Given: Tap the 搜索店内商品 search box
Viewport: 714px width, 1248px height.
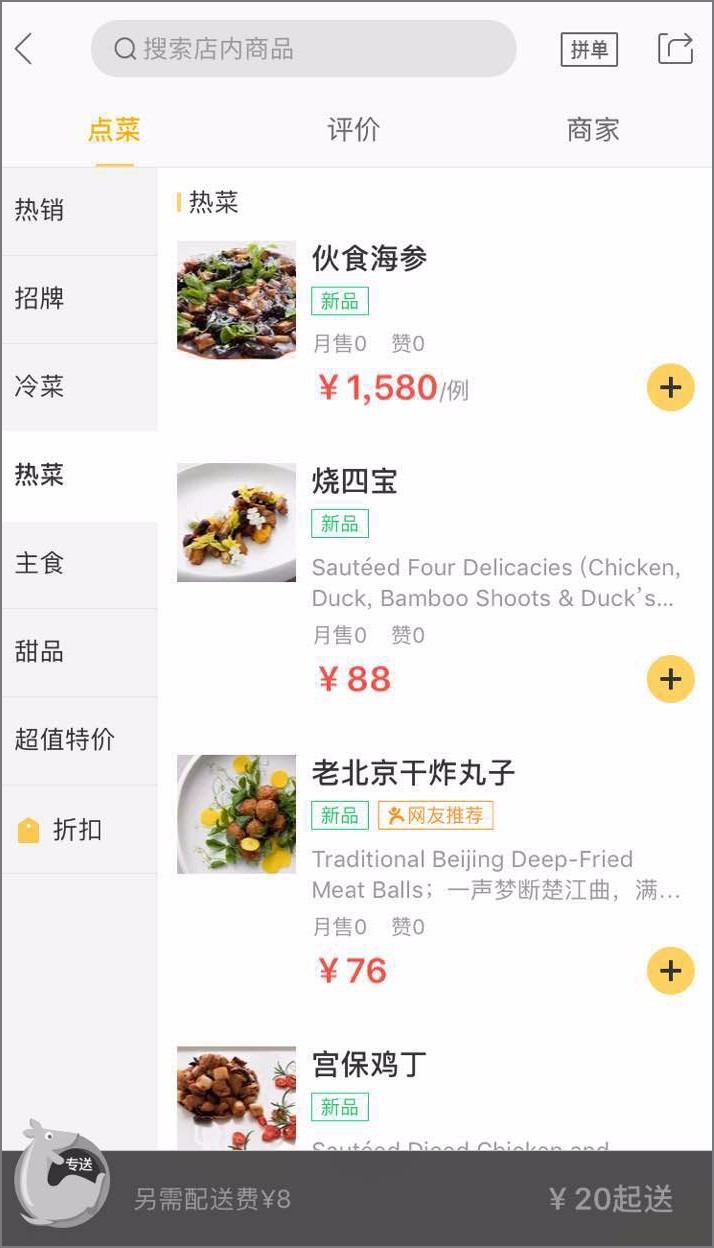Looking at the screenshot, I should [303, 49].
